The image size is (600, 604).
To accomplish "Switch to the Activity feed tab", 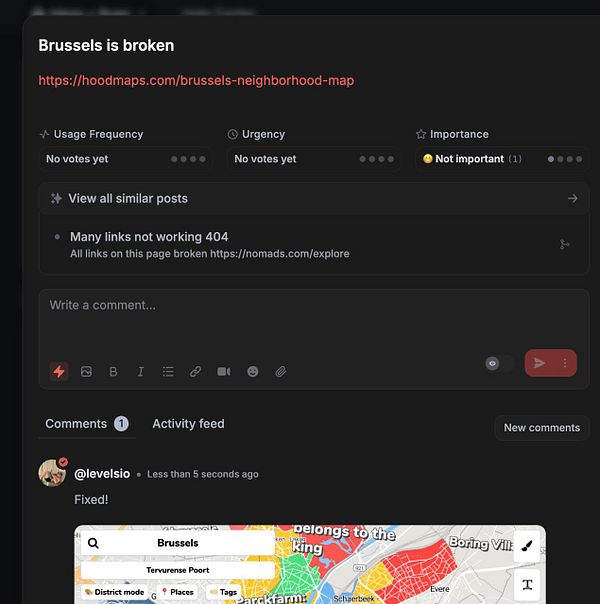I will pos(188,424).
